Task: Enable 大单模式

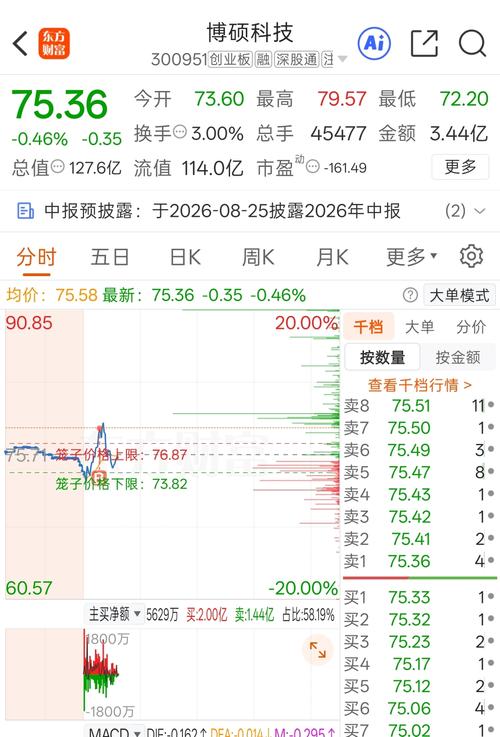Action: tap(459, 295)
